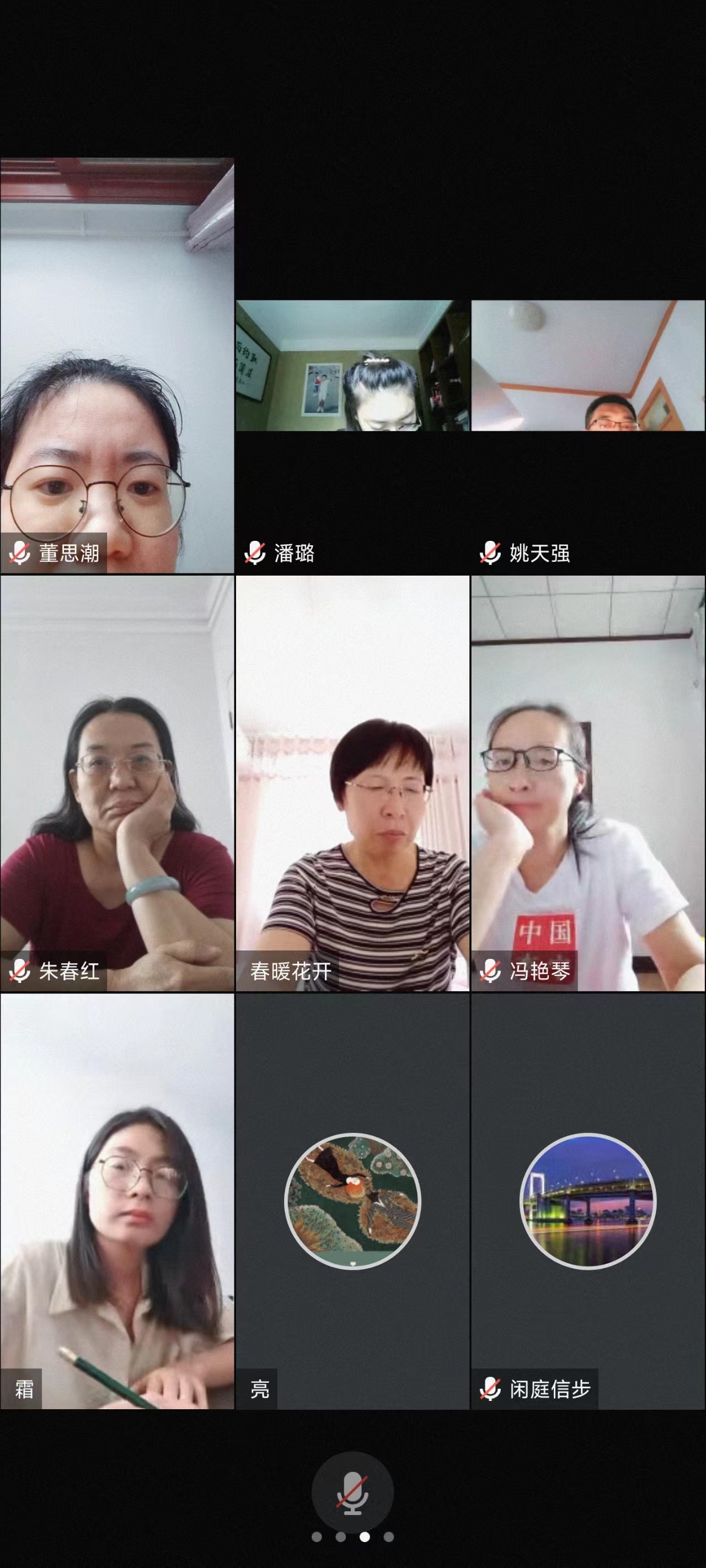The image size is (706, 1568).
Task: Tap the page indicator dots
Action: pos(352,1537)
